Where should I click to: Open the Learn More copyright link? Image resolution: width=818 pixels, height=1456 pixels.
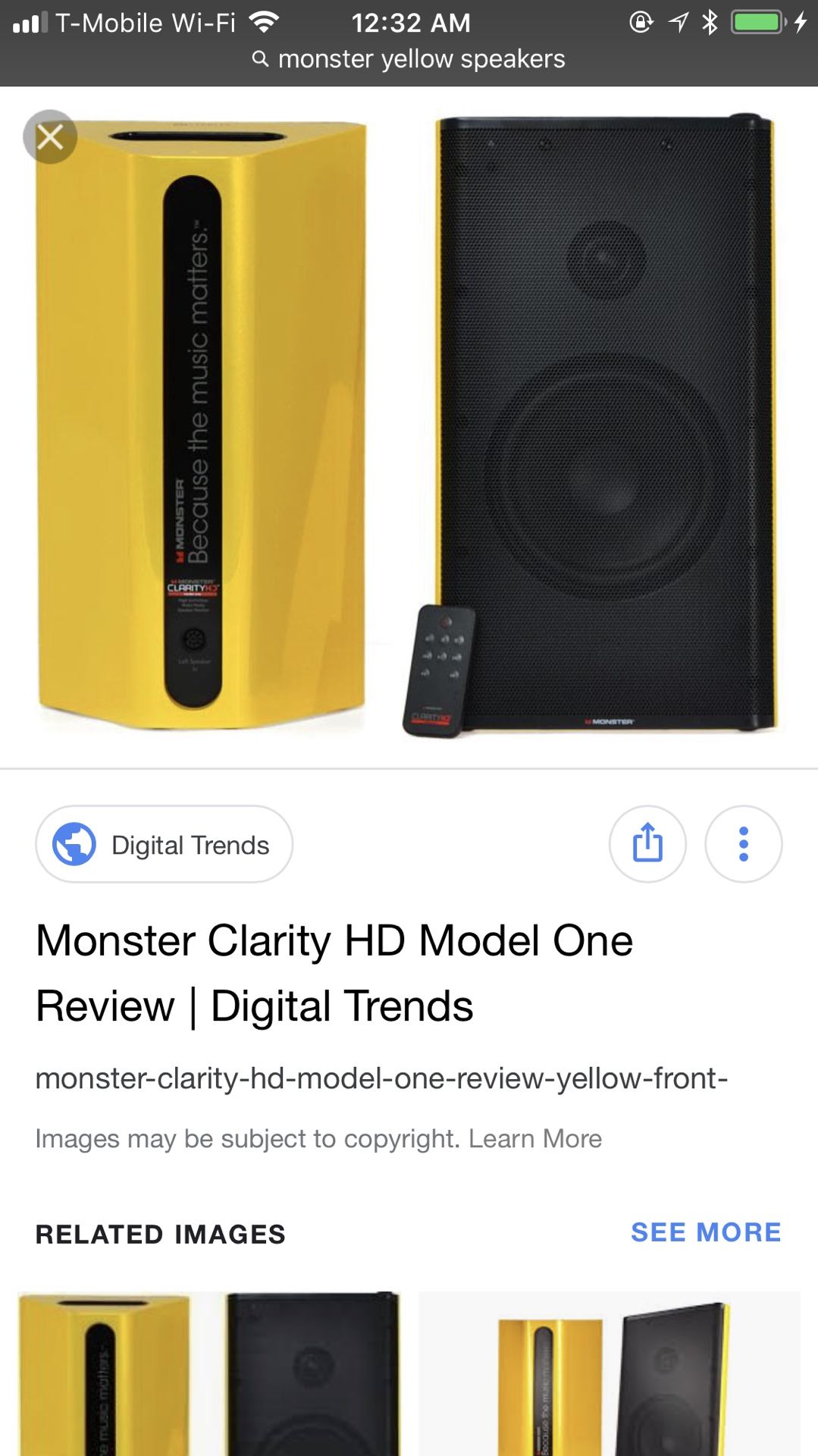point(535,1138)
